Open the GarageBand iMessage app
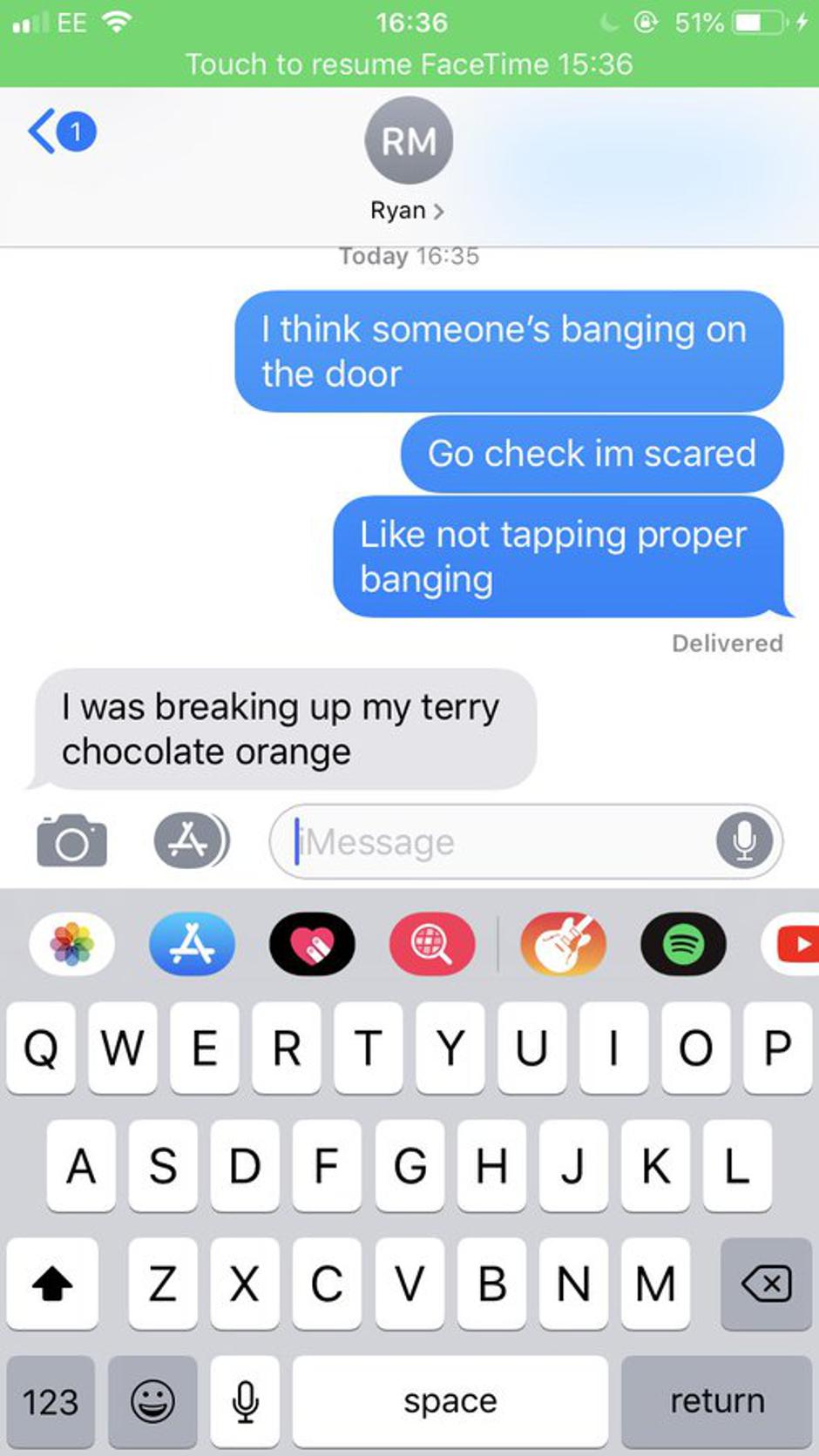819x1456 pixels. click(563, 945)
